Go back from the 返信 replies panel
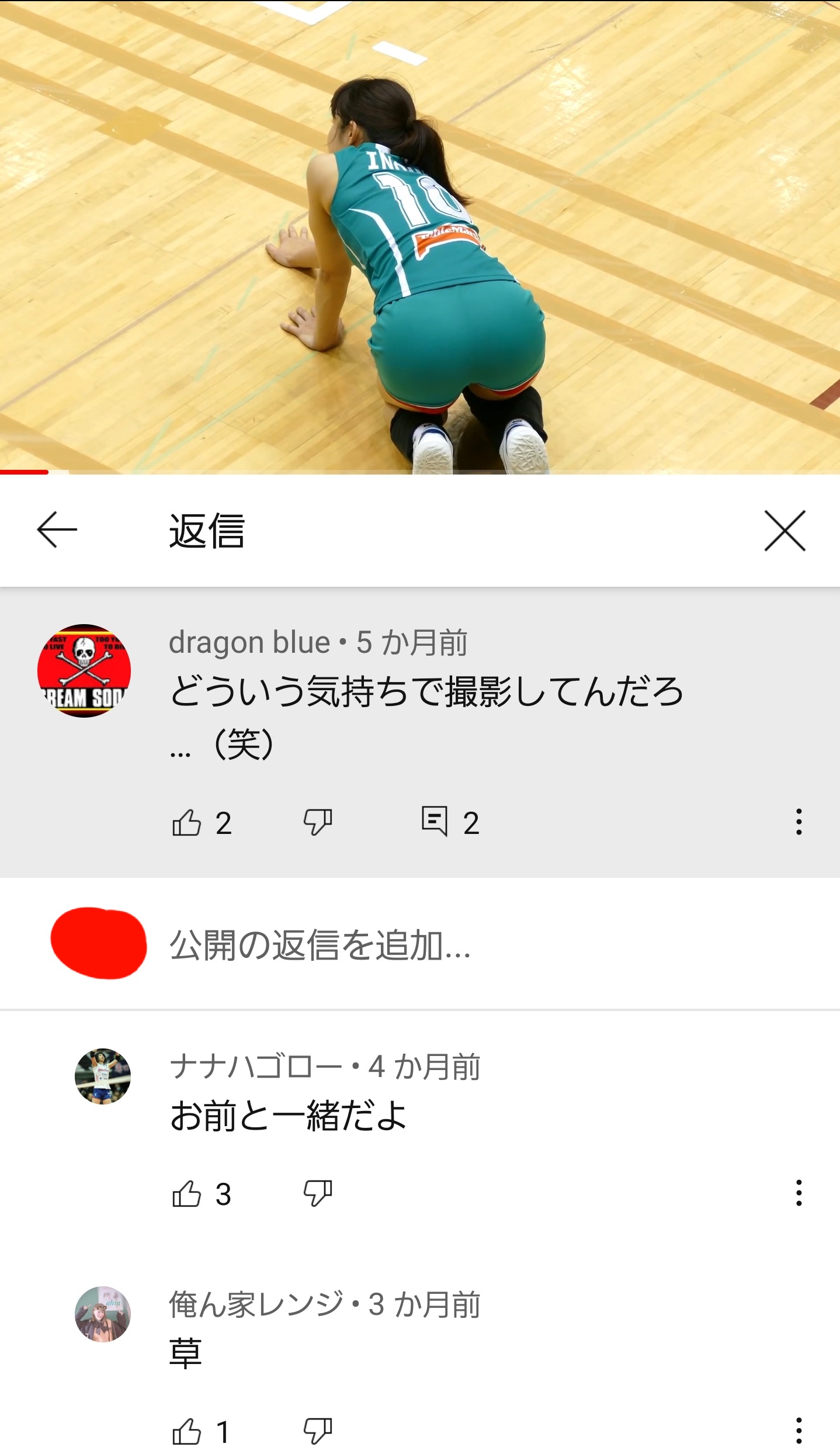This screenshot has height=1454, width=840. click(57, 529)
